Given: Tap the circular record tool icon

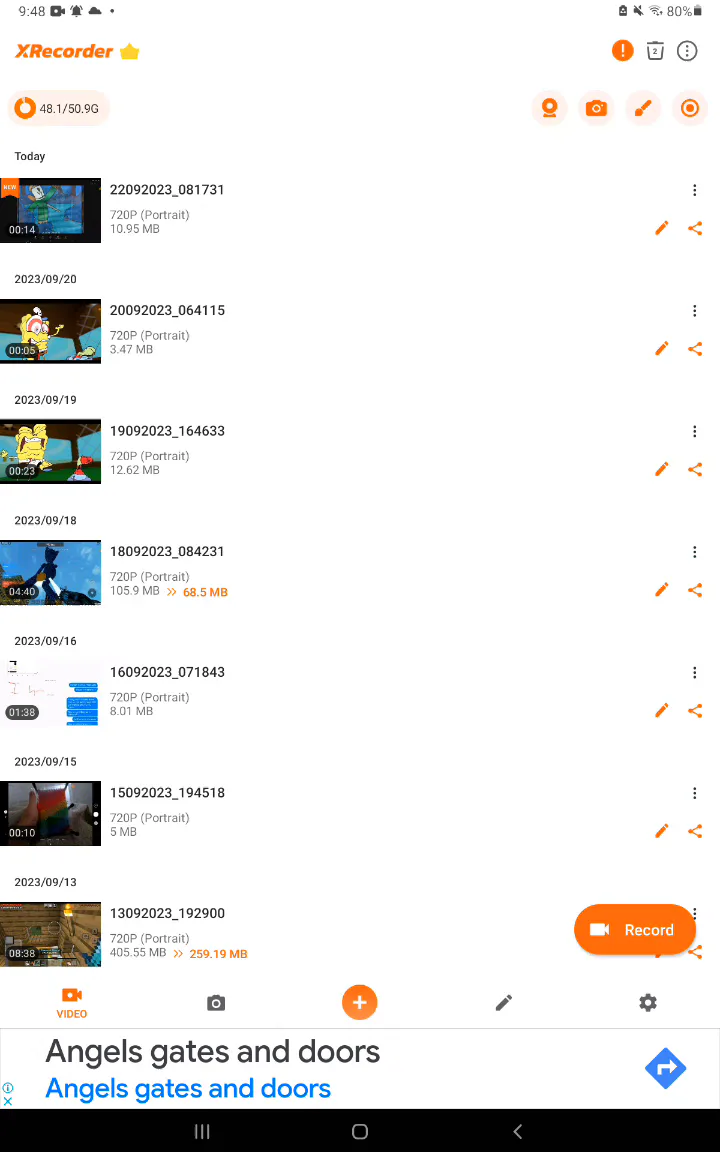Looking at the screenshot, I should pyautogui.click(x=690, y=108).
